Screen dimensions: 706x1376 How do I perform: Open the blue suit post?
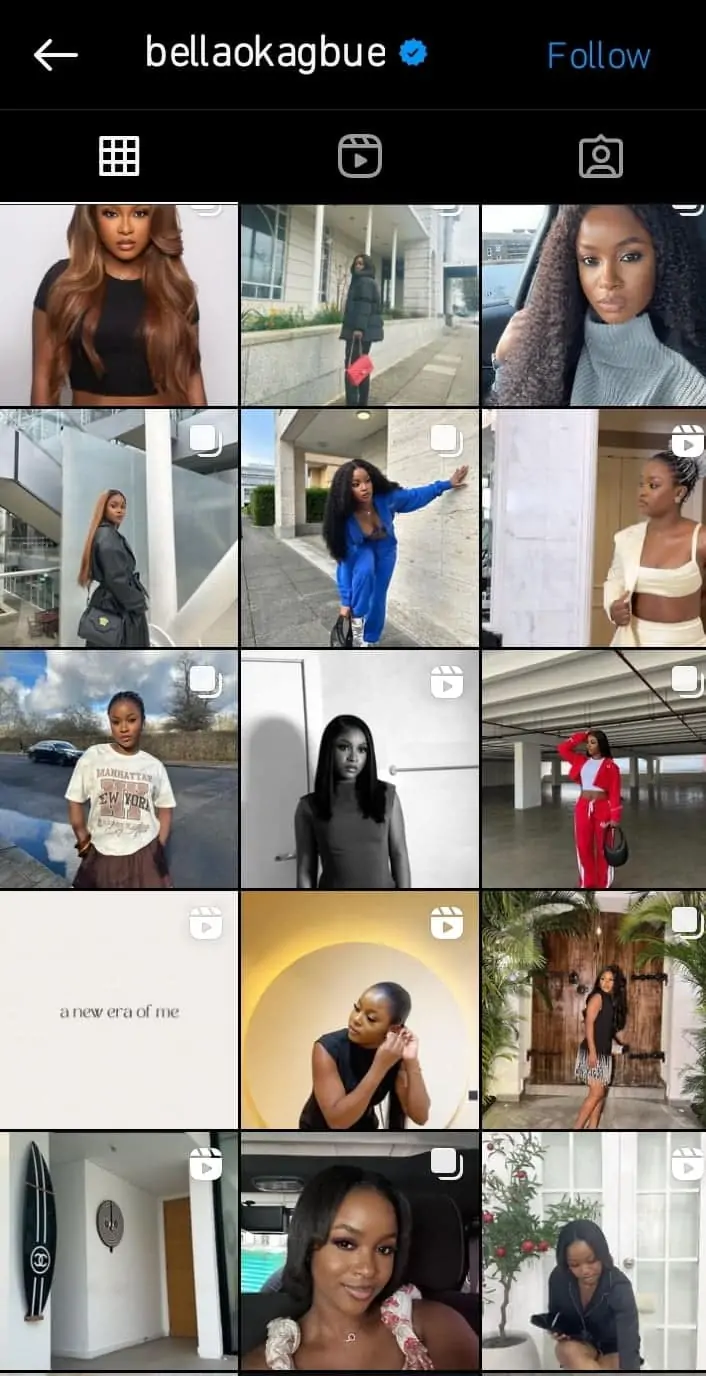coord(359,527)
